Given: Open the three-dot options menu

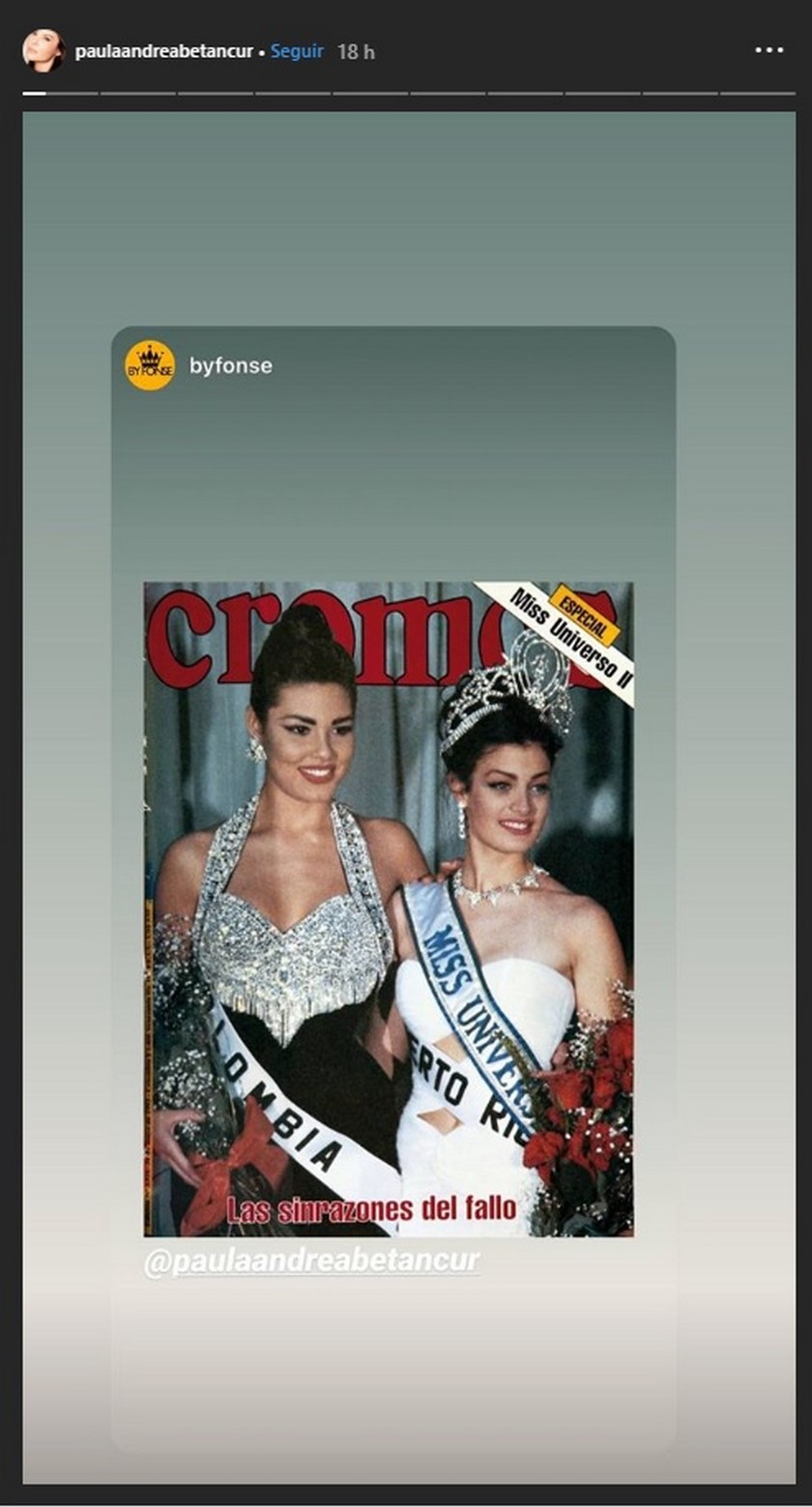Looking at the screenshot, I should coord(768,50).
